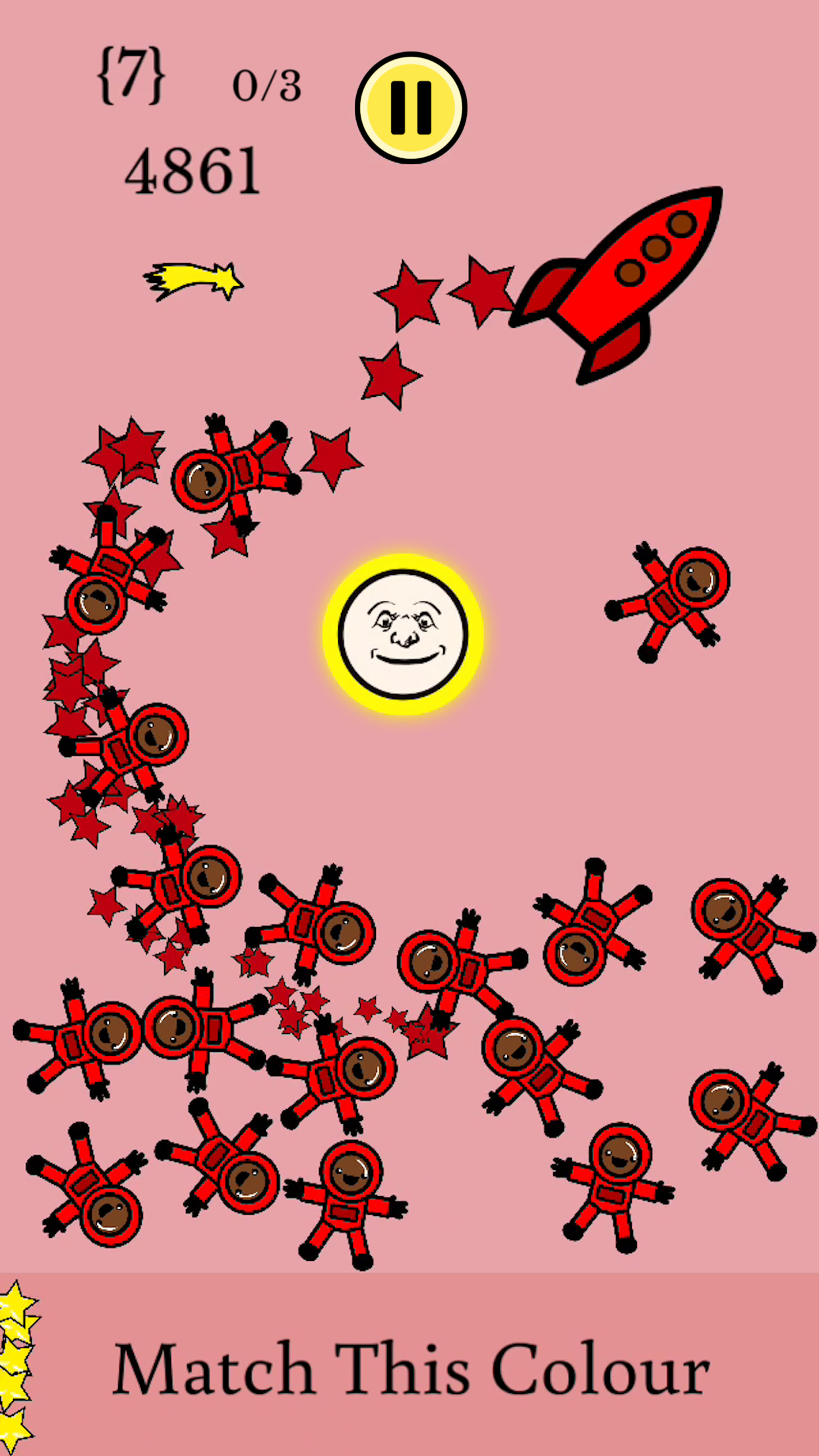Image resolution: width=819 pixels, height=1456 pixels.
Task: Pause the game
Action: click(x=411, y=107)
